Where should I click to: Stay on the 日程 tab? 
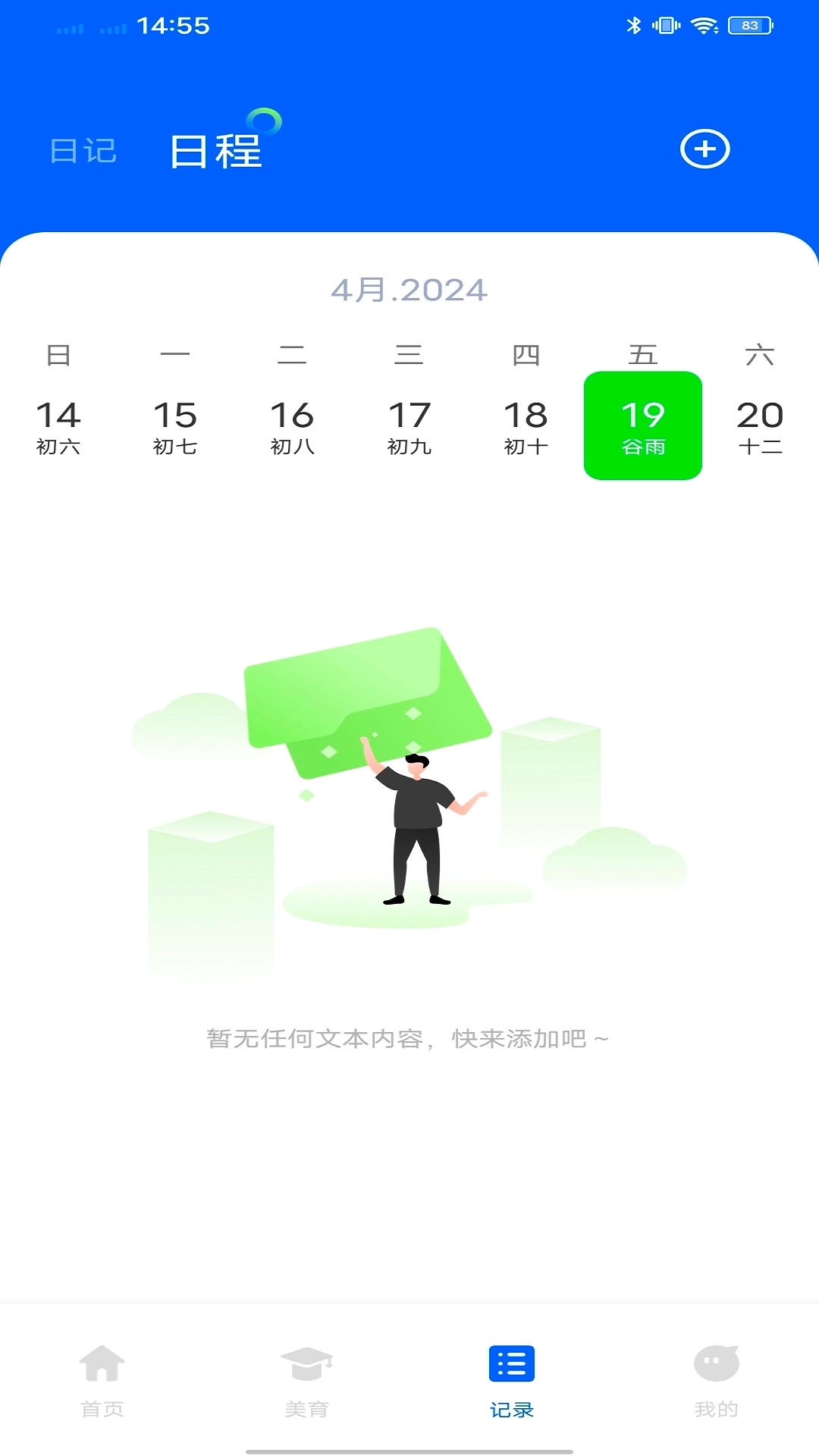pos(215,150)
